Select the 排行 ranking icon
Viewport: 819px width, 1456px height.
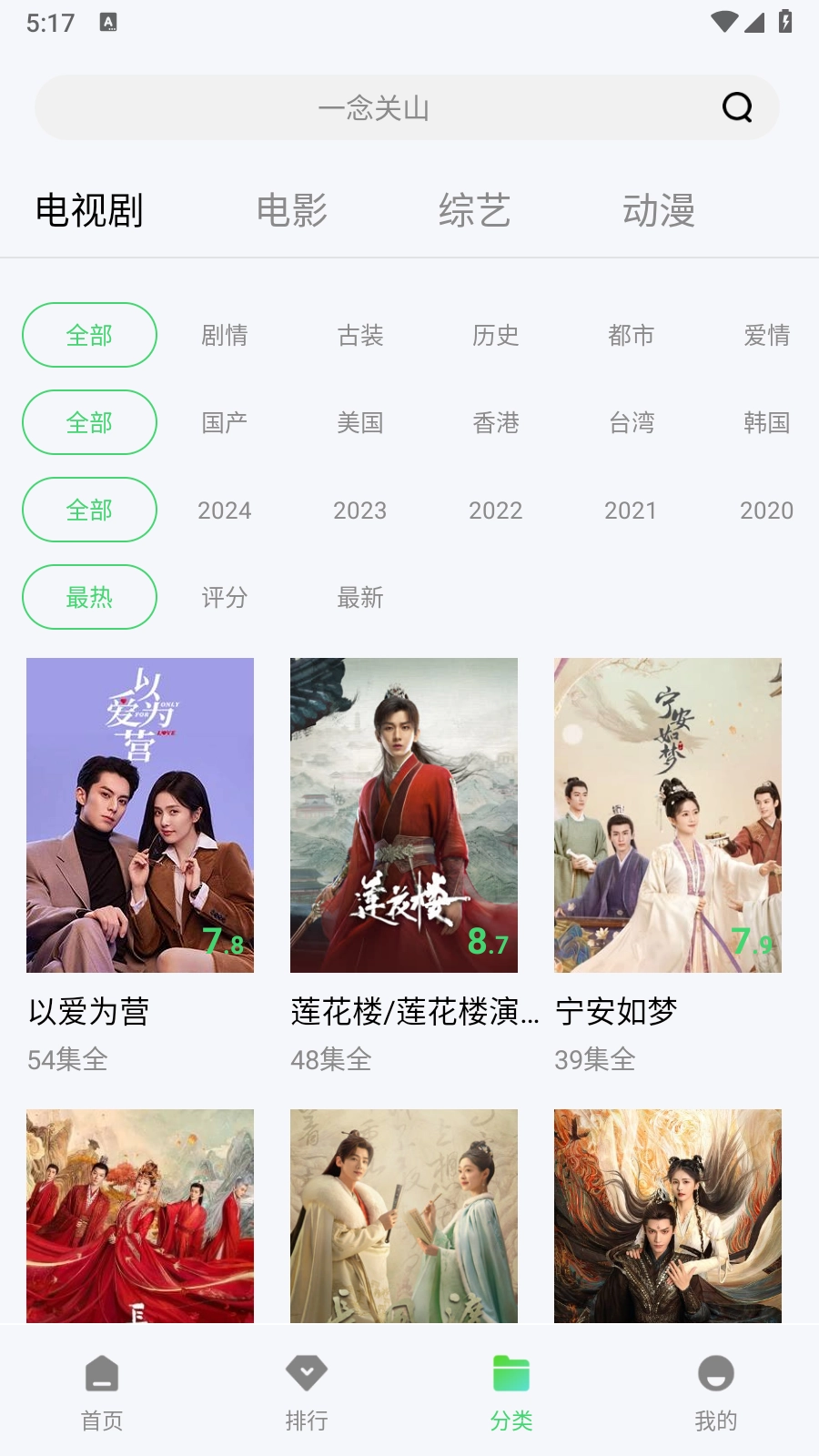click(x=306, y=1374)
